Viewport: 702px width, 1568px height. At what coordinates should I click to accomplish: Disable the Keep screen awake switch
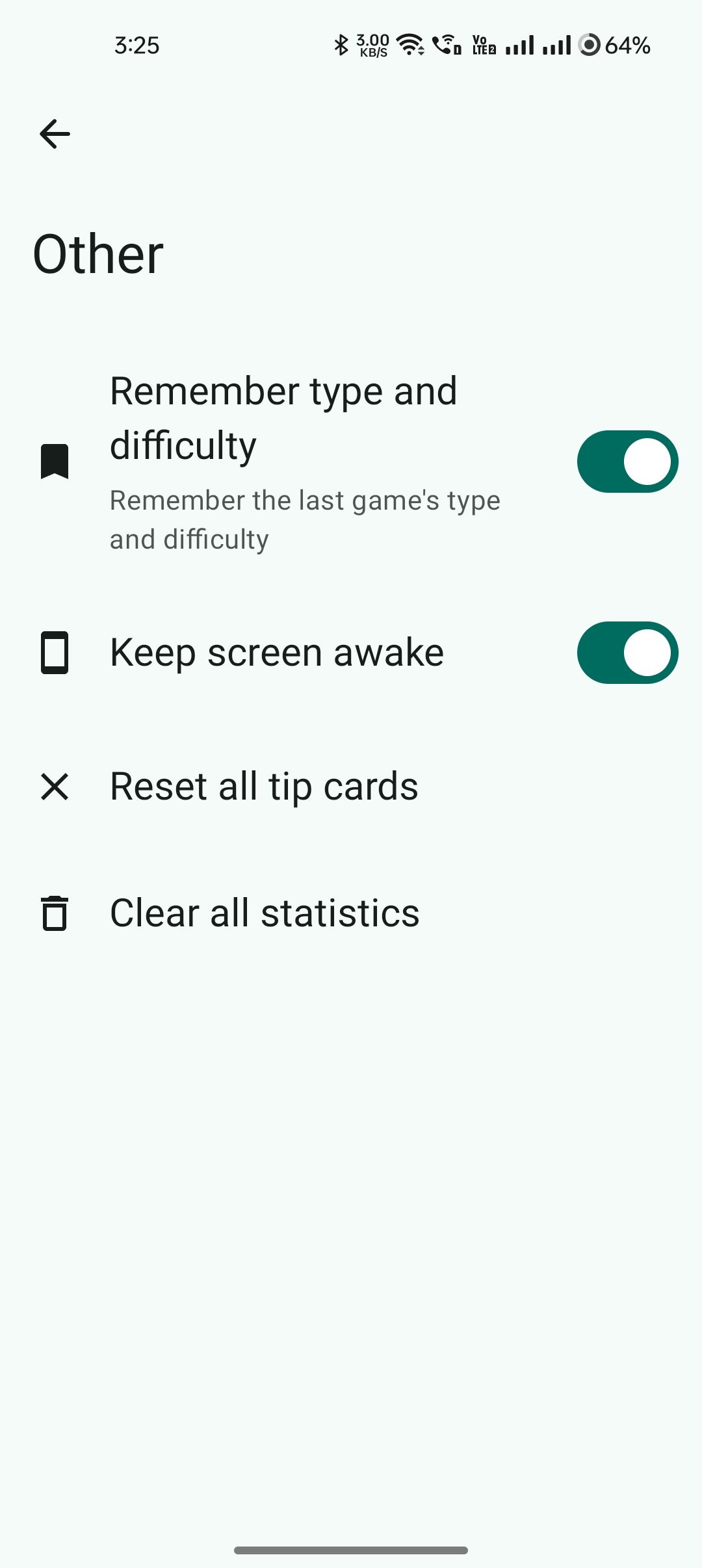(627, 653)
